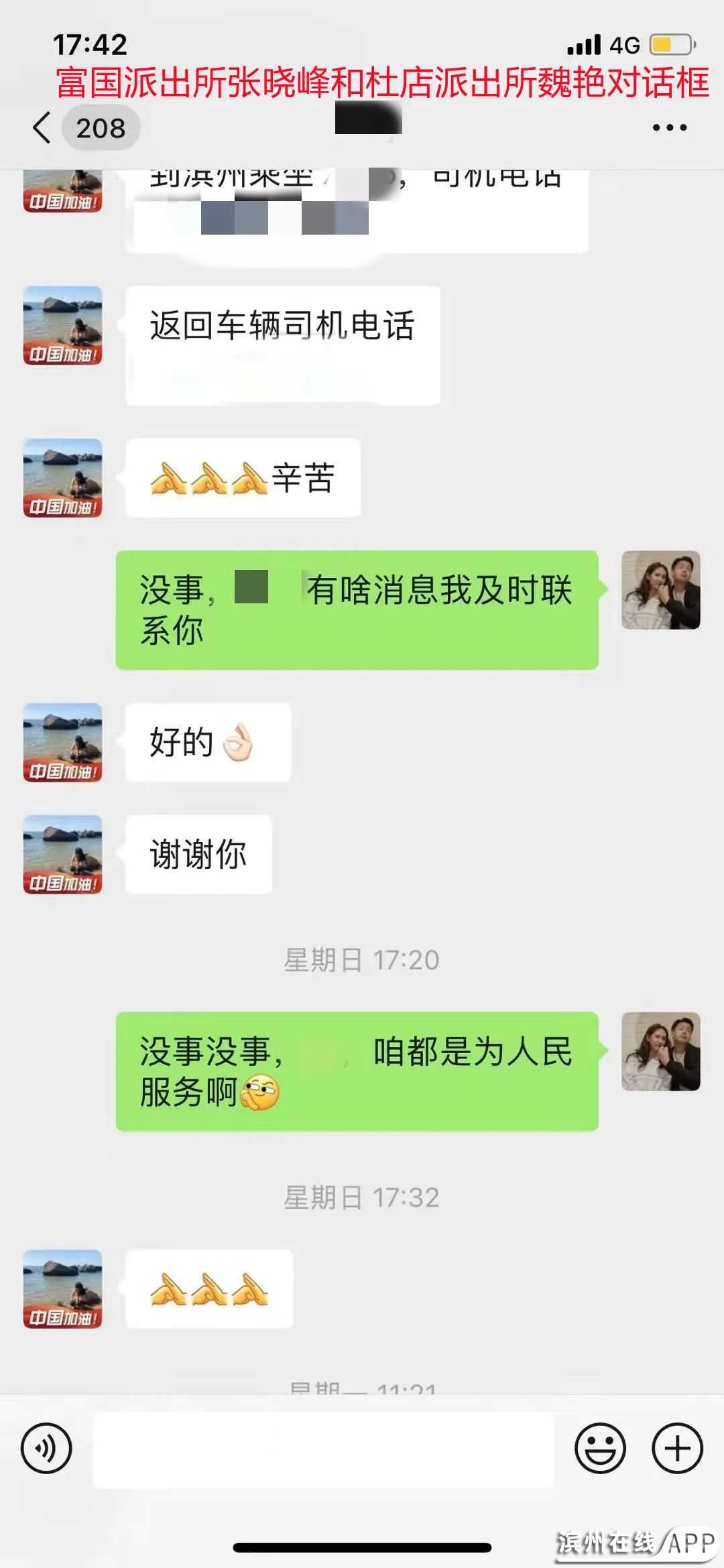Open the chat overflow menu
Screen dimensions: 724x1568
tap(669, 127)
